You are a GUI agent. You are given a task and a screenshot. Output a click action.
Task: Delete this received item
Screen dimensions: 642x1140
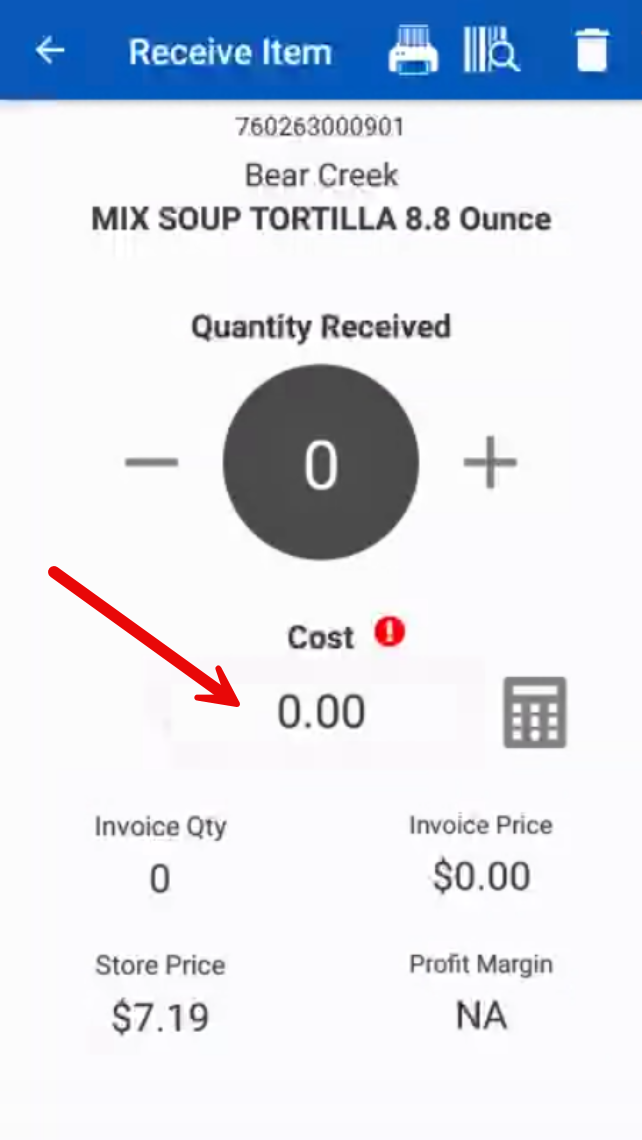click(592, 50)
